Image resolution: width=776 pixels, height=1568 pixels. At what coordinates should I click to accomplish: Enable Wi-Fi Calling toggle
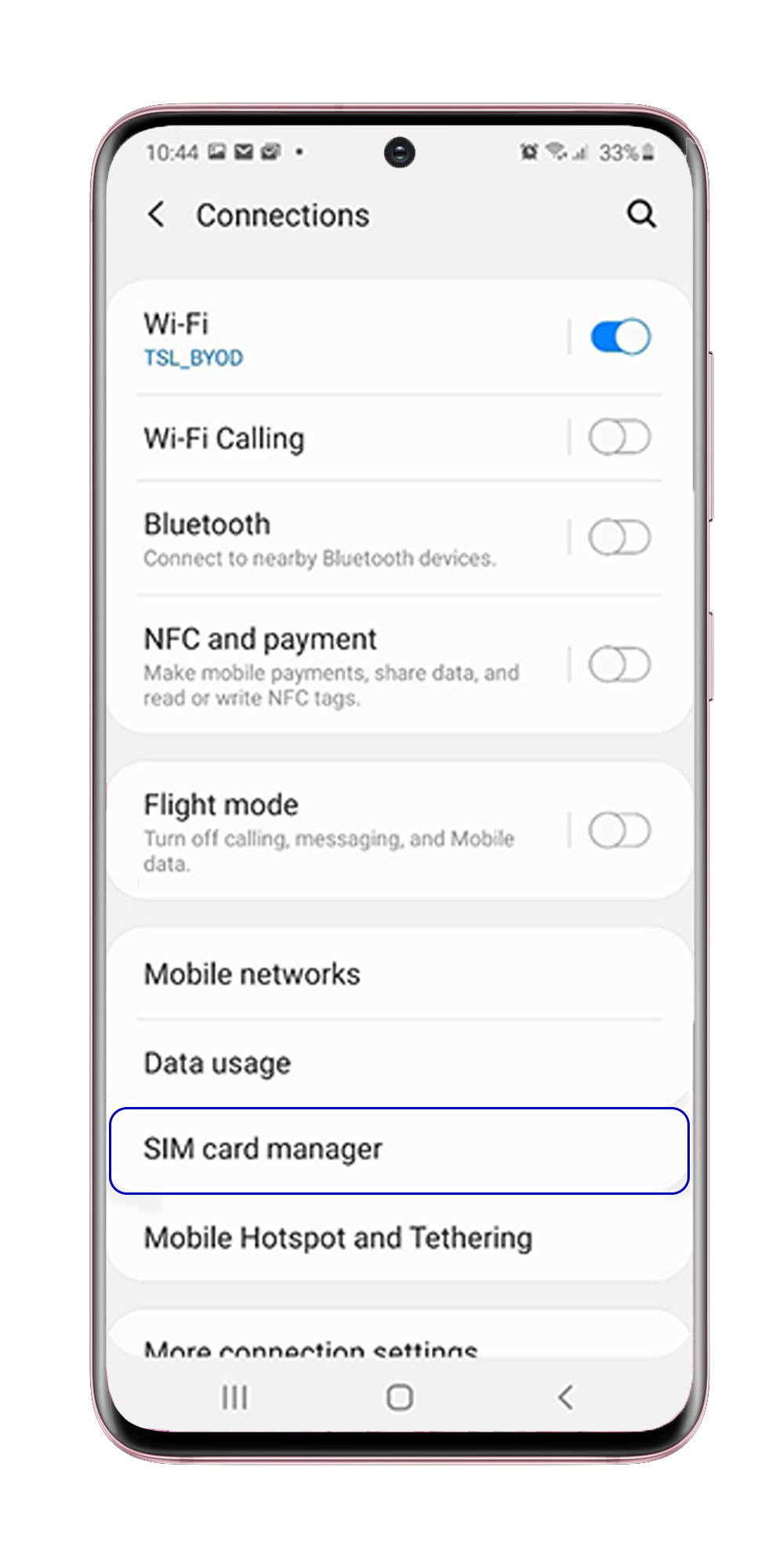619,437
